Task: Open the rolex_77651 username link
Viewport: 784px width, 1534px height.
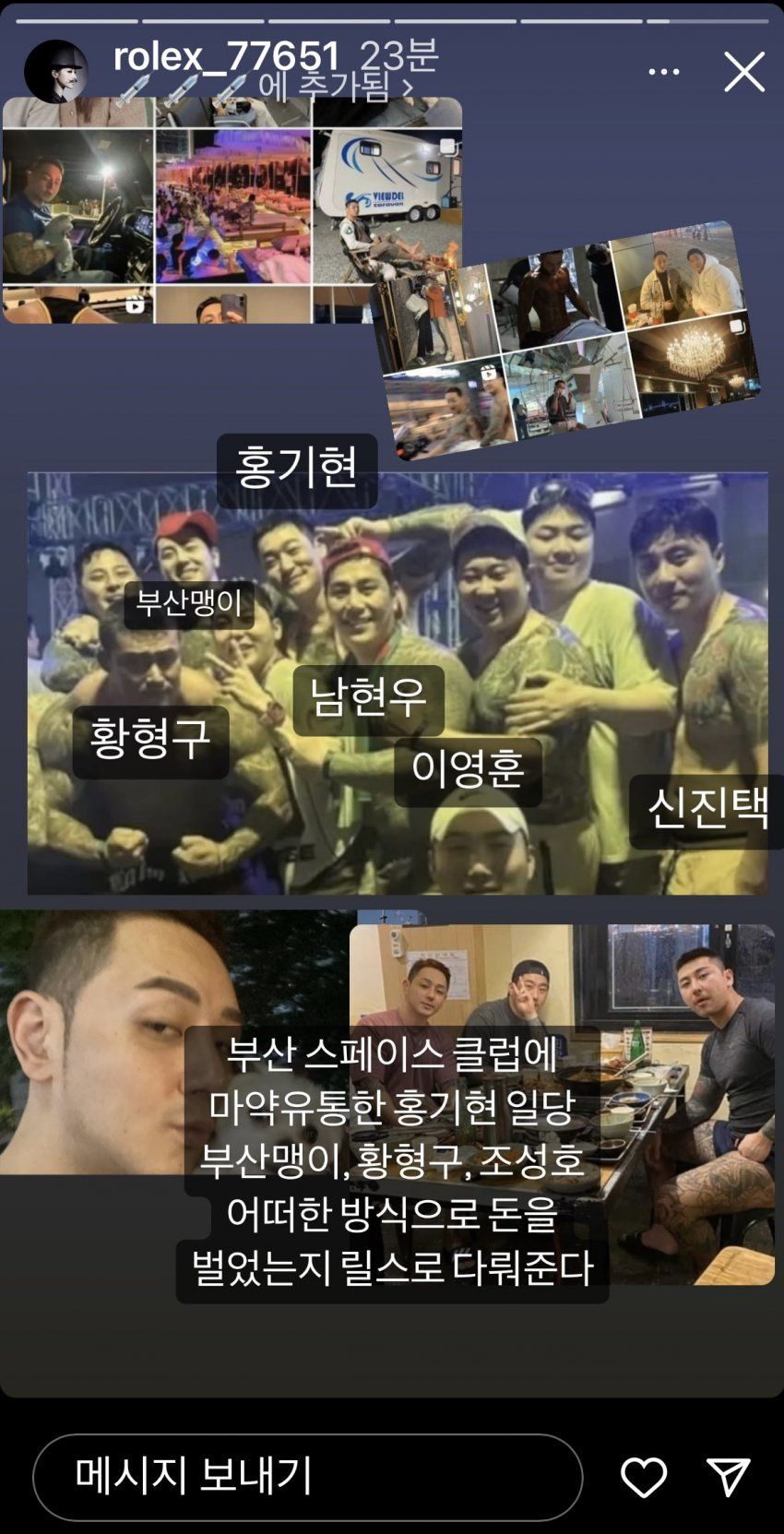Action: pyautogui.click(x=227, y=57)
